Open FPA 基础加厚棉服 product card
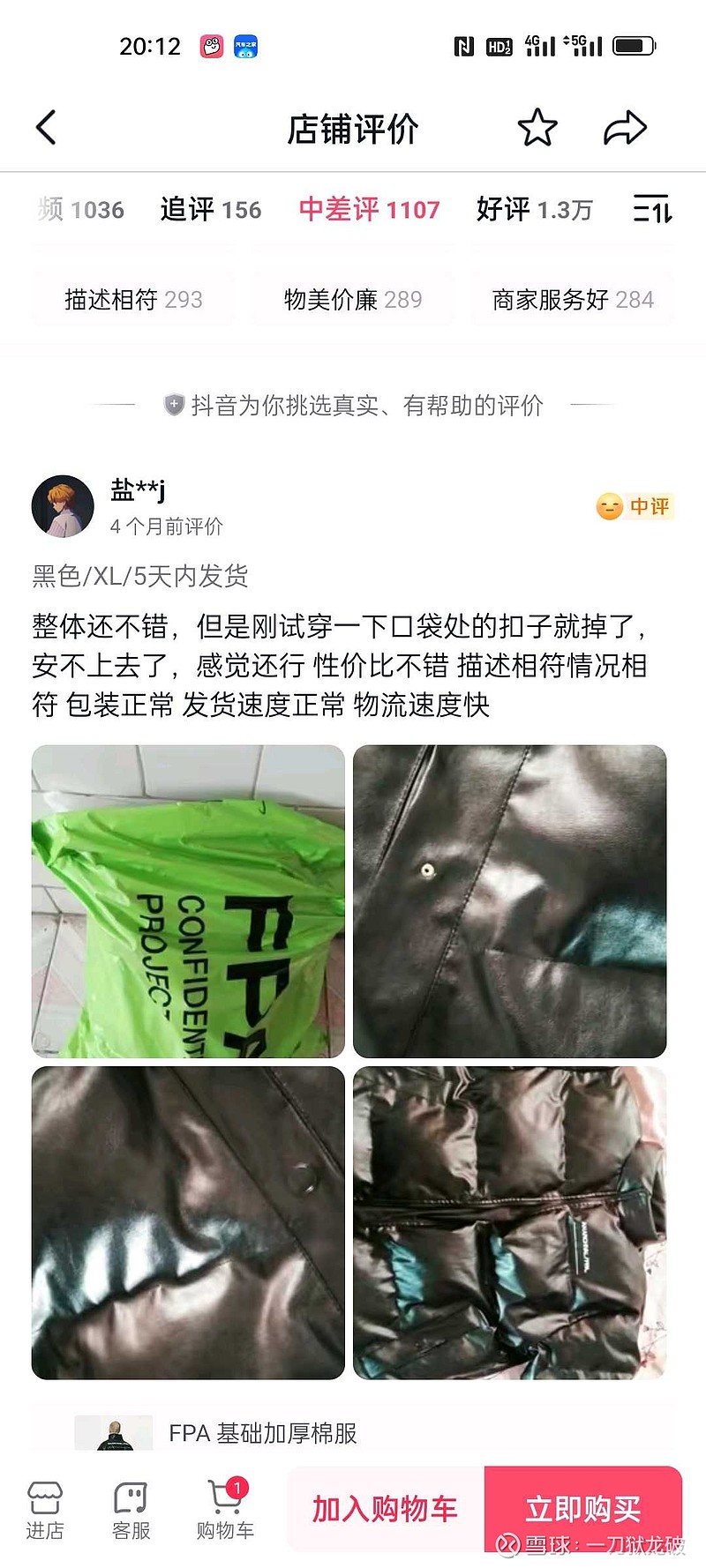 353,1432
